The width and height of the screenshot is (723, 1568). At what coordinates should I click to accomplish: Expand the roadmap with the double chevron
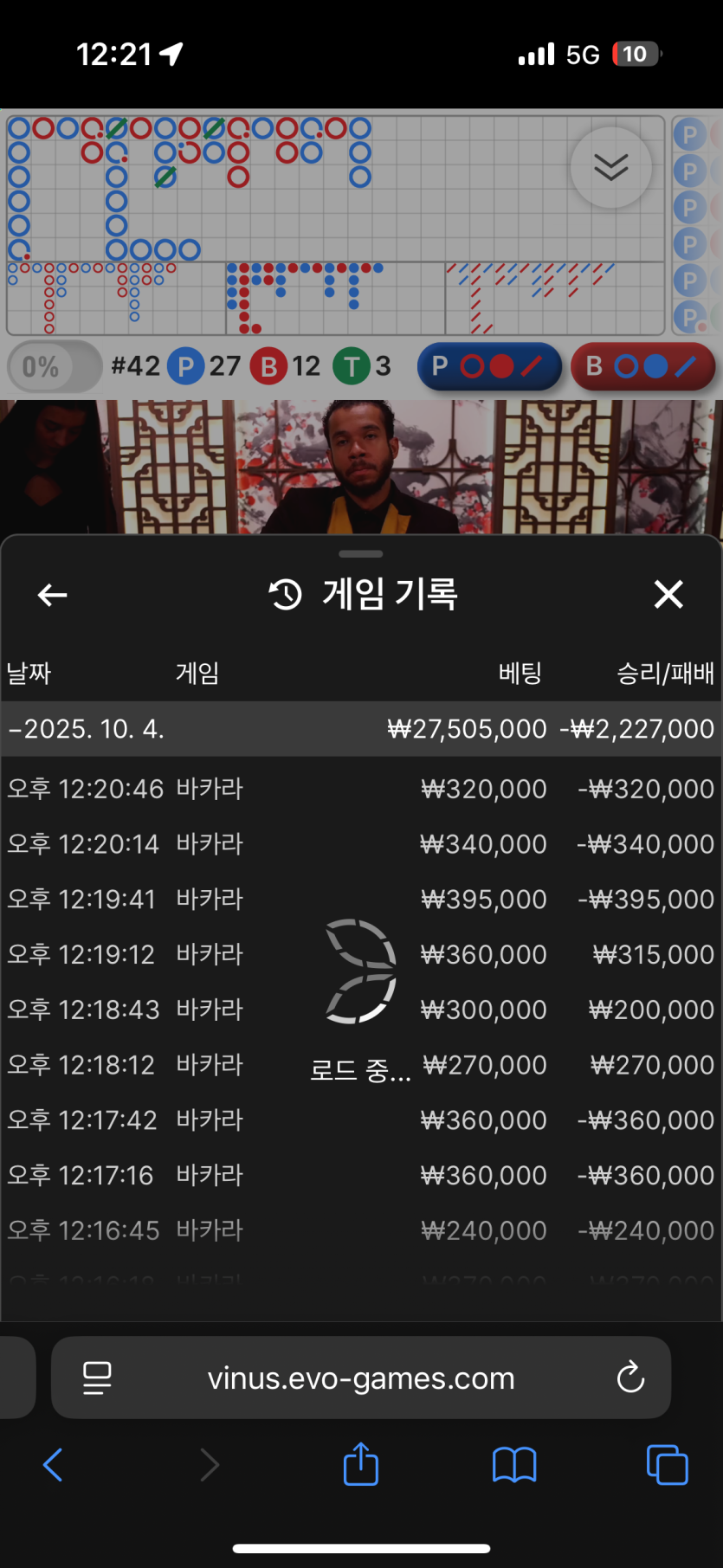[610, 167]
